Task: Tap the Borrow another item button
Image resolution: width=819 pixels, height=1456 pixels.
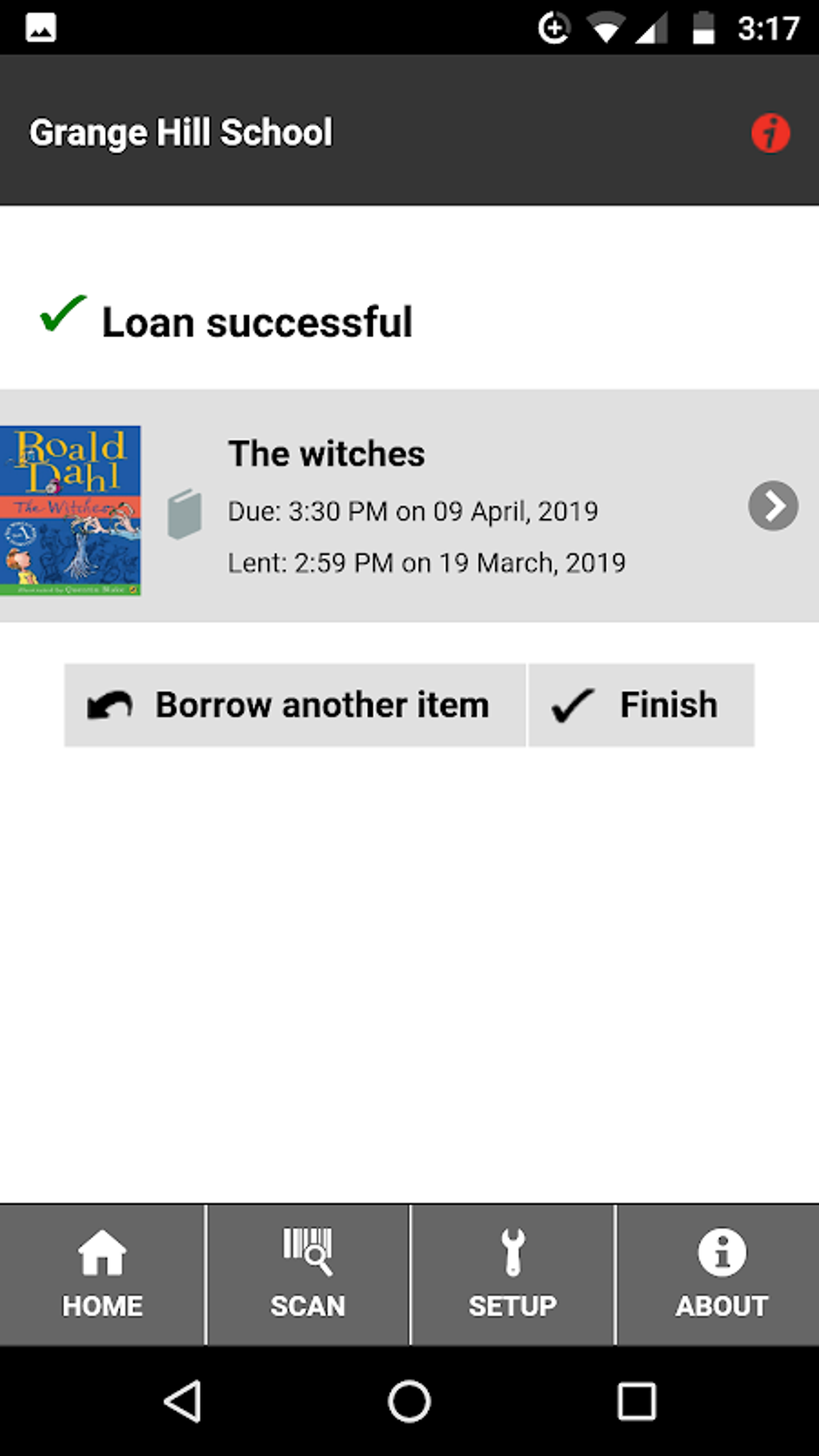Action: (295, 704)
